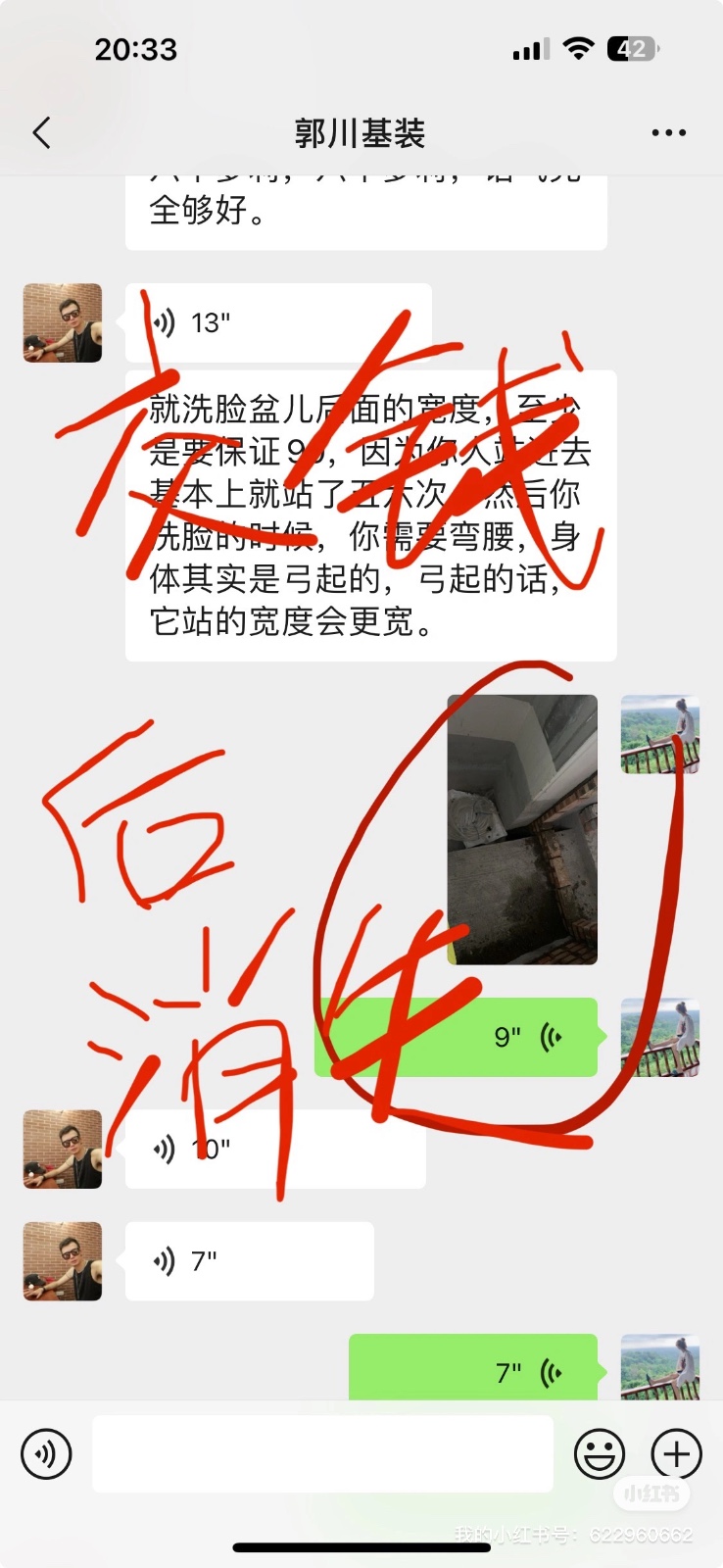Play the 13-second received voice message
This screenshot has height=1568, width=723.
278,322
